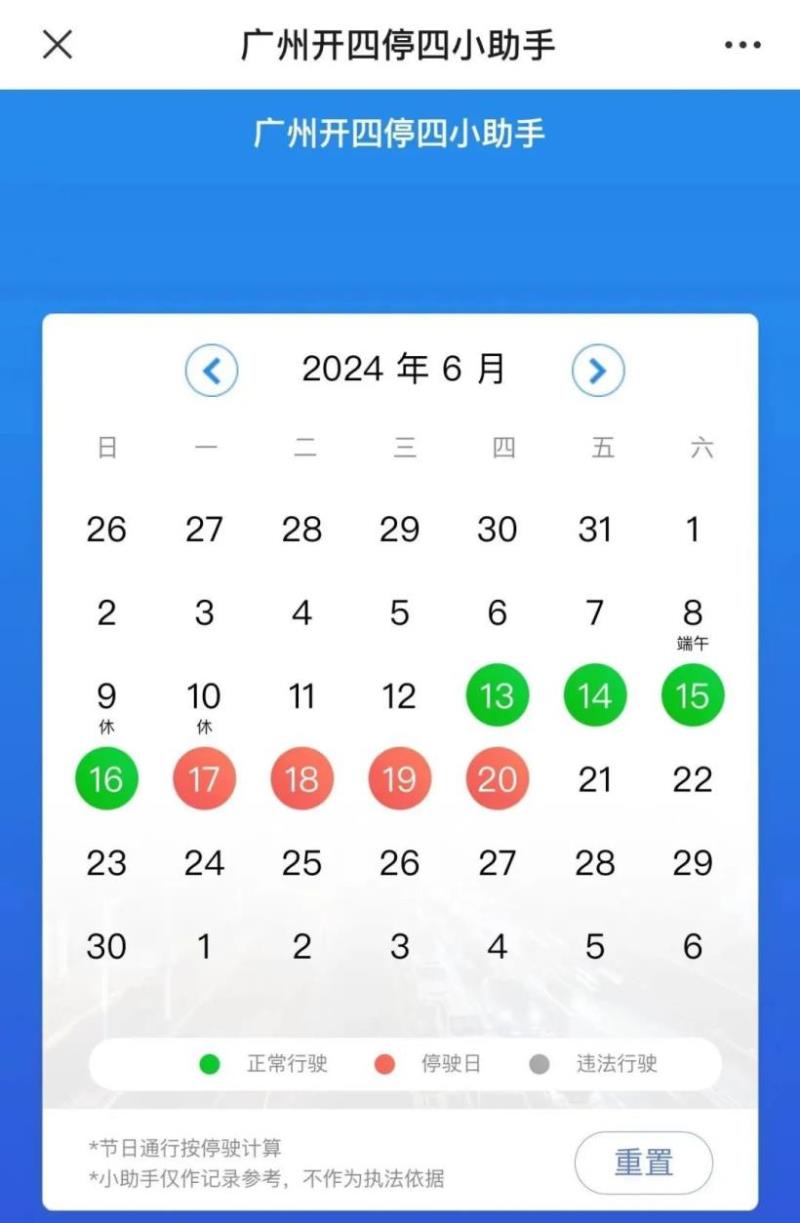Pick June 25 on the calendar

coord(302,863)
